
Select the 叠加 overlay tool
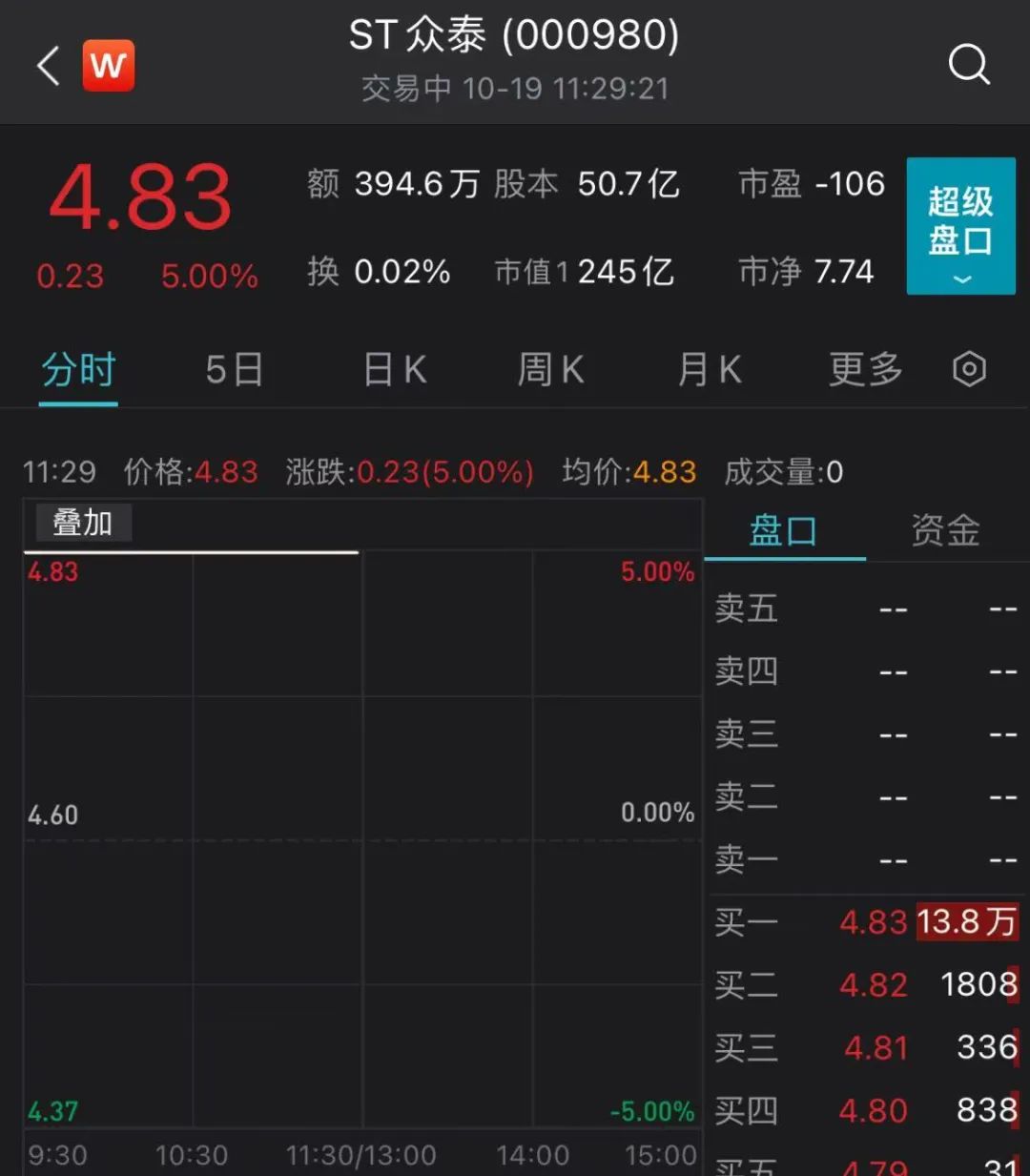tap(81, 523)
